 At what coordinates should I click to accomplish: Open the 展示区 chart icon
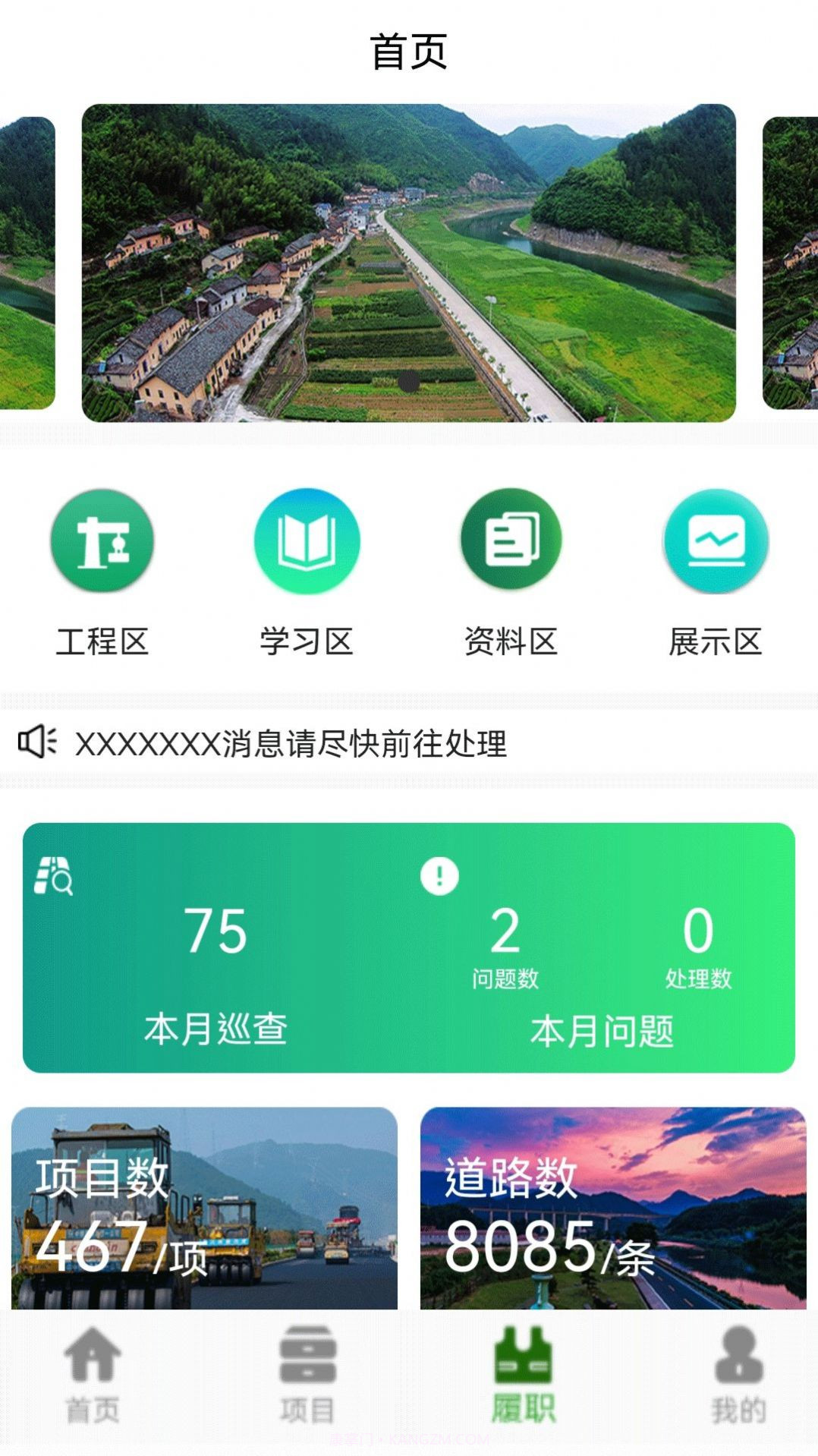pos(715,540)
